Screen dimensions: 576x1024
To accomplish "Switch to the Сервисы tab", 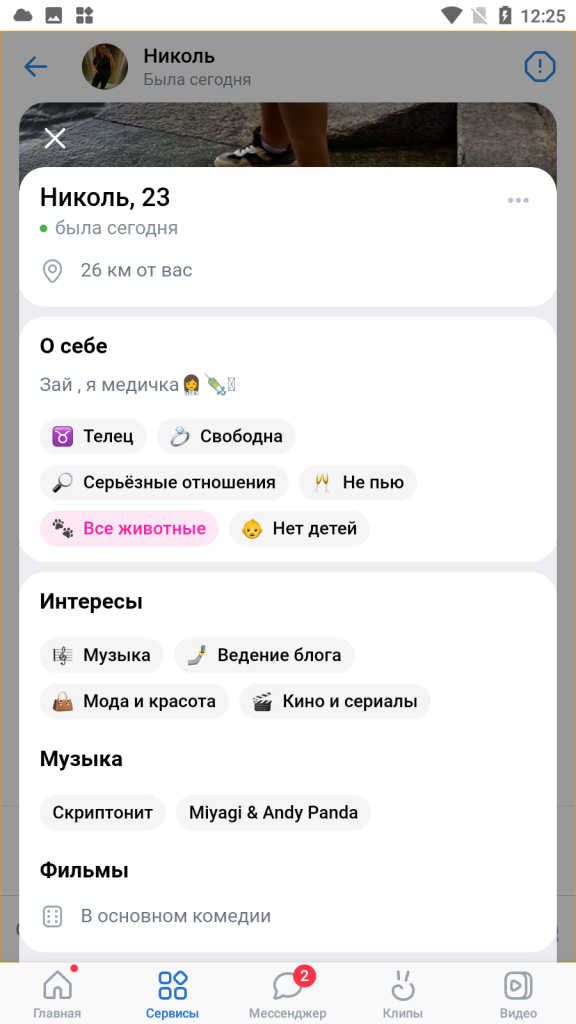I will pyautogui.click(x=172, y=993).
